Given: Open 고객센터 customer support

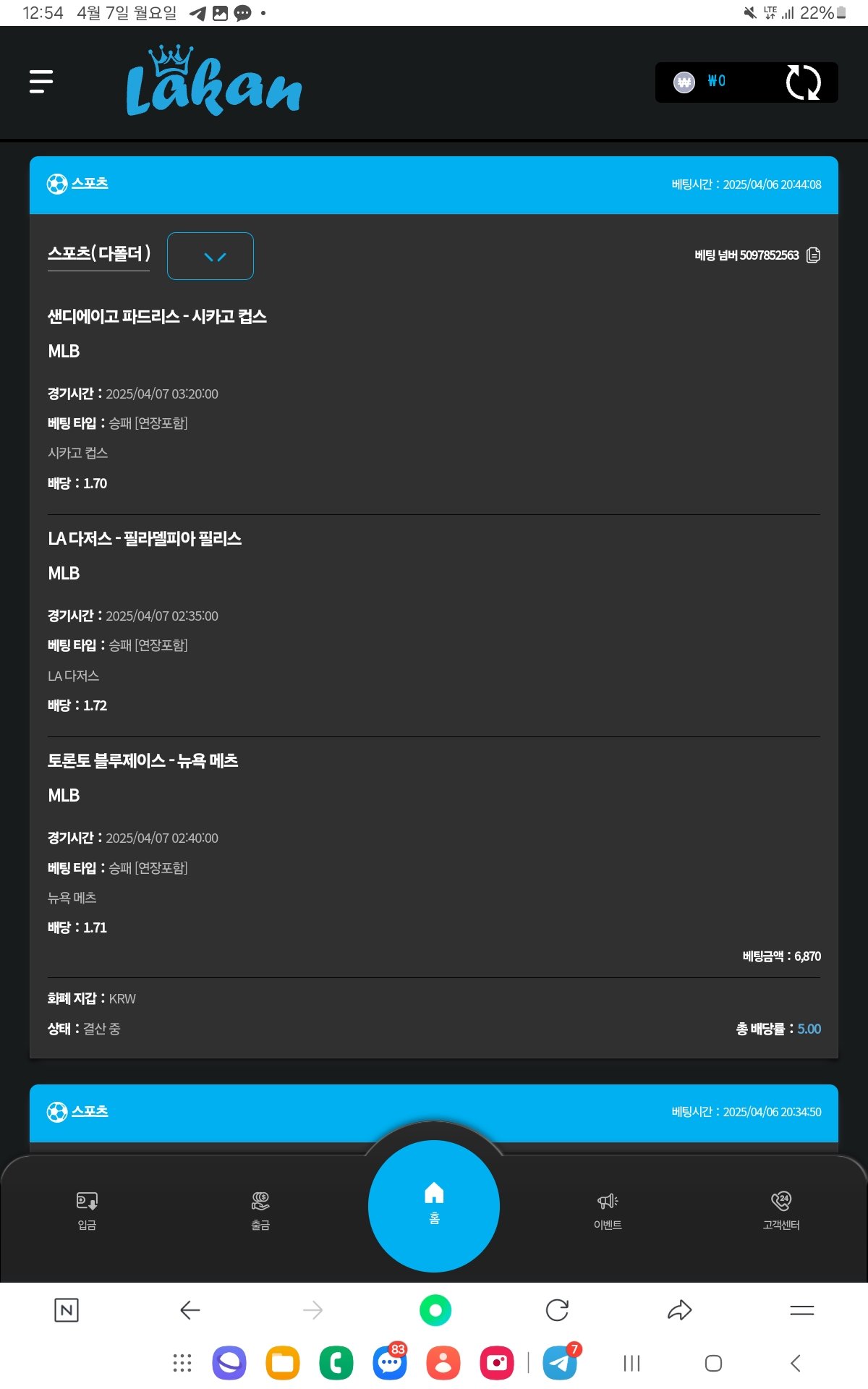Looking at the screenshot, I should click(x=781, y=1210).
